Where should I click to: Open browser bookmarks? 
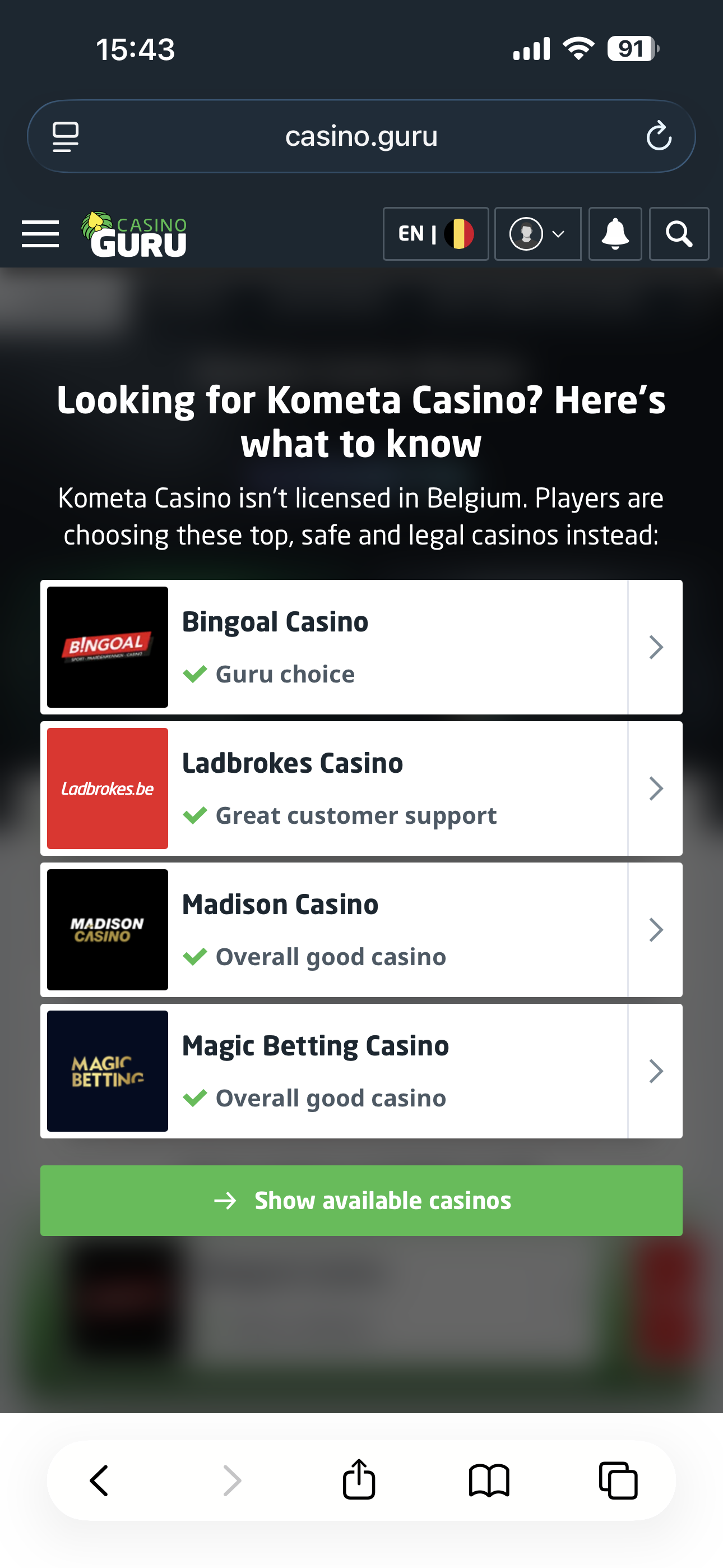tap(489, 1481)
